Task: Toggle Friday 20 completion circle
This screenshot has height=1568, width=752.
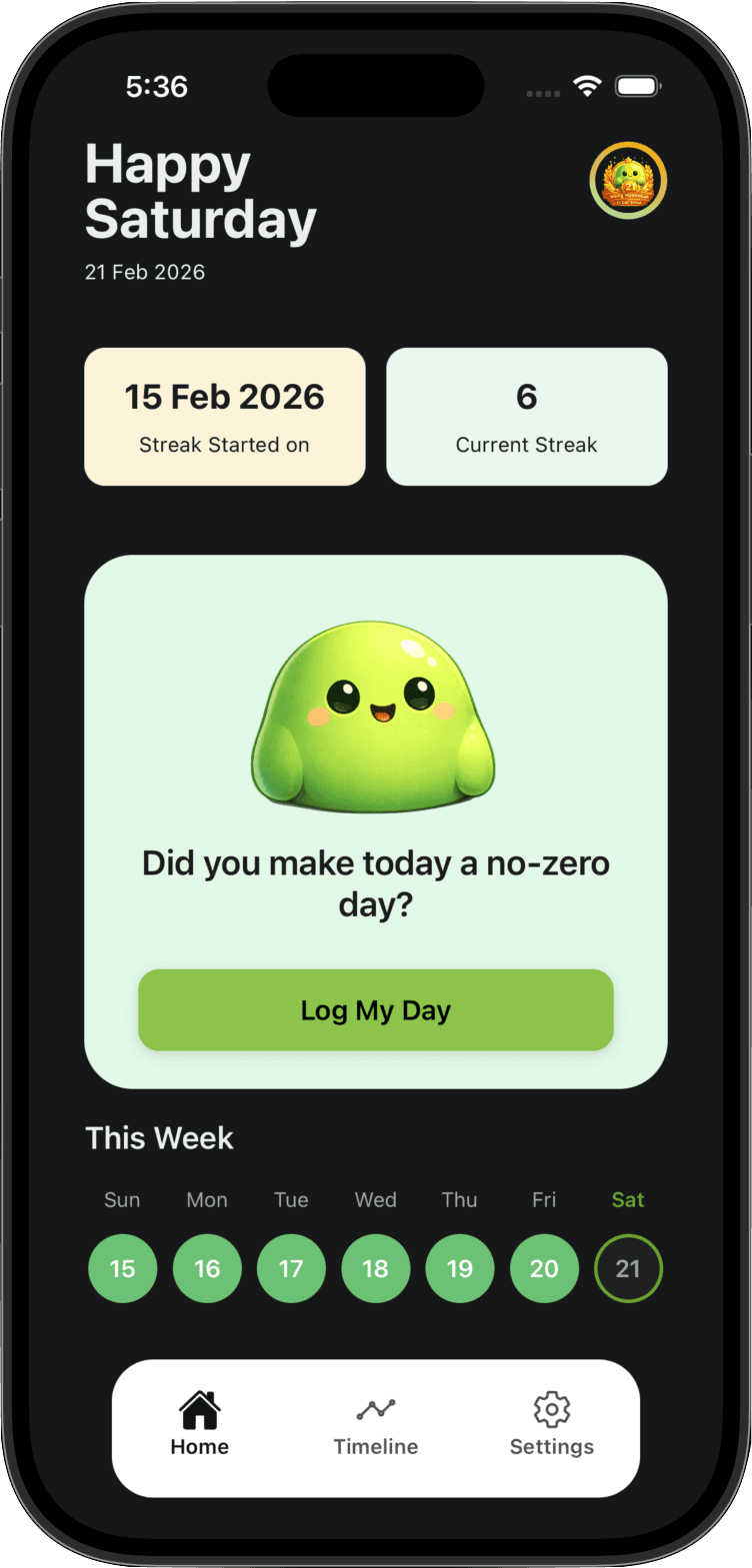Action: click(x=544, y=1267)
